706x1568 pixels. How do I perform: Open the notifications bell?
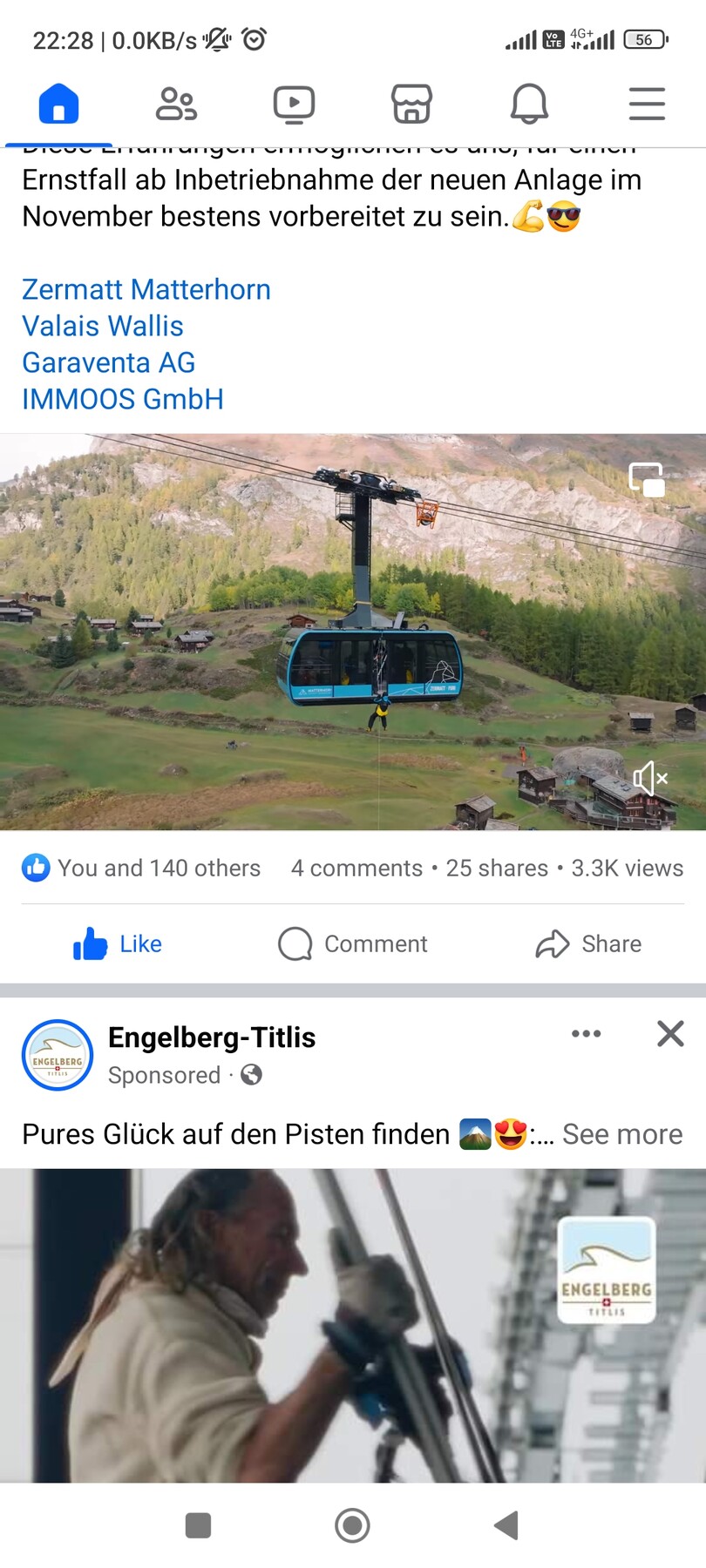pyautogui.click(x=529, y=105)
